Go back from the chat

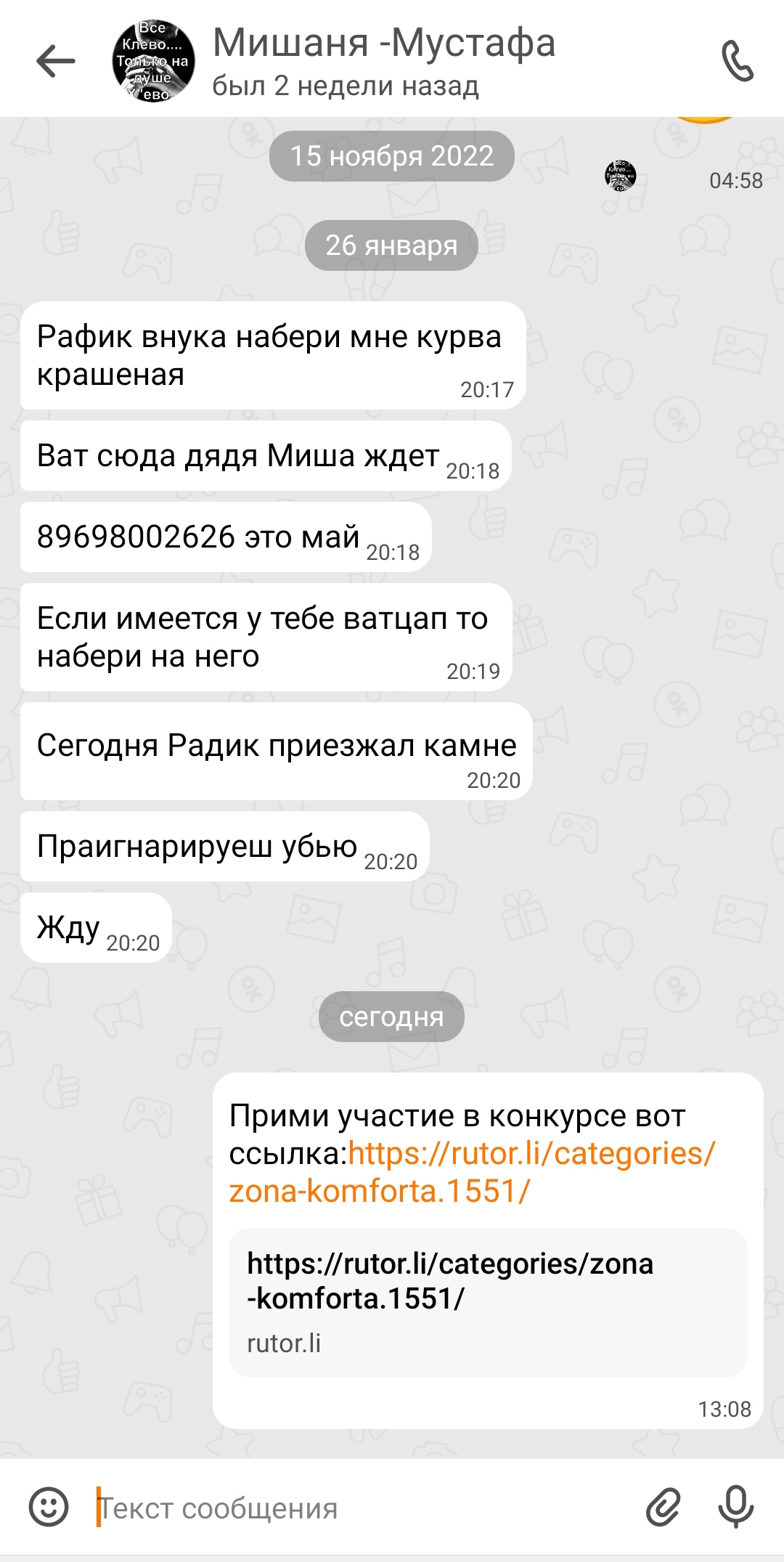[x=56, y=61]
